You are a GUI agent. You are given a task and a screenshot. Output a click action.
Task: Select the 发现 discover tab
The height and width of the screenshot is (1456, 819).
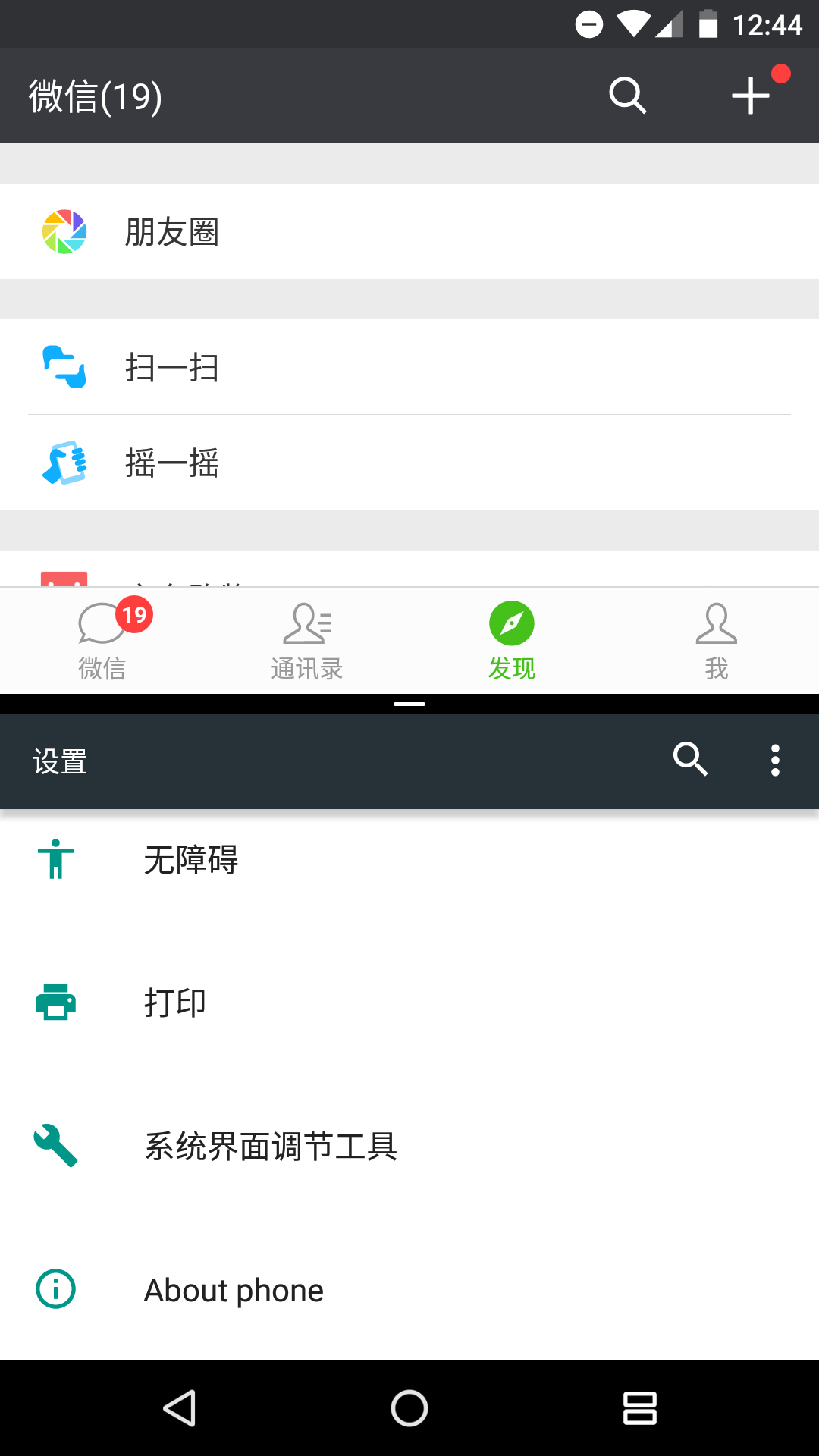tap(512, 641)
